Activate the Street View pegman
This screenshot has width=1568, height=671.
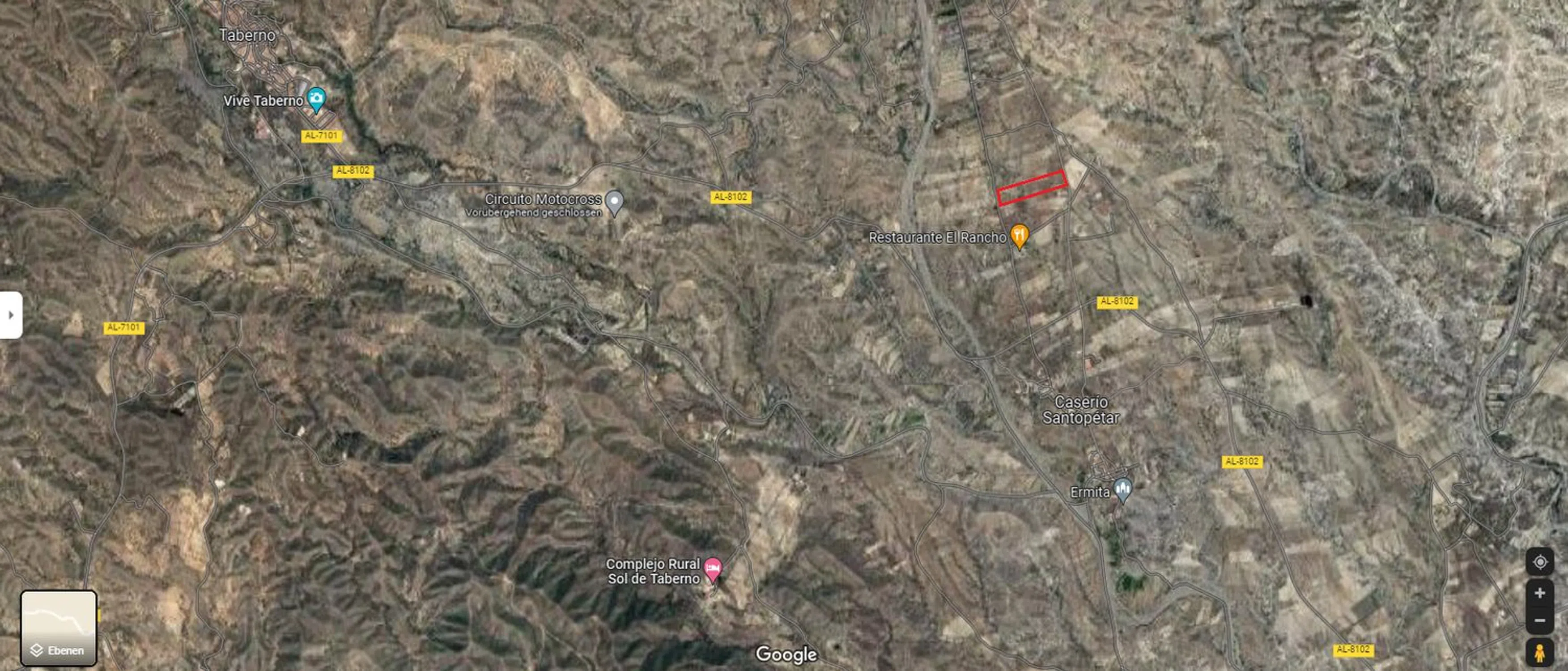click(x=1539, y=653)
